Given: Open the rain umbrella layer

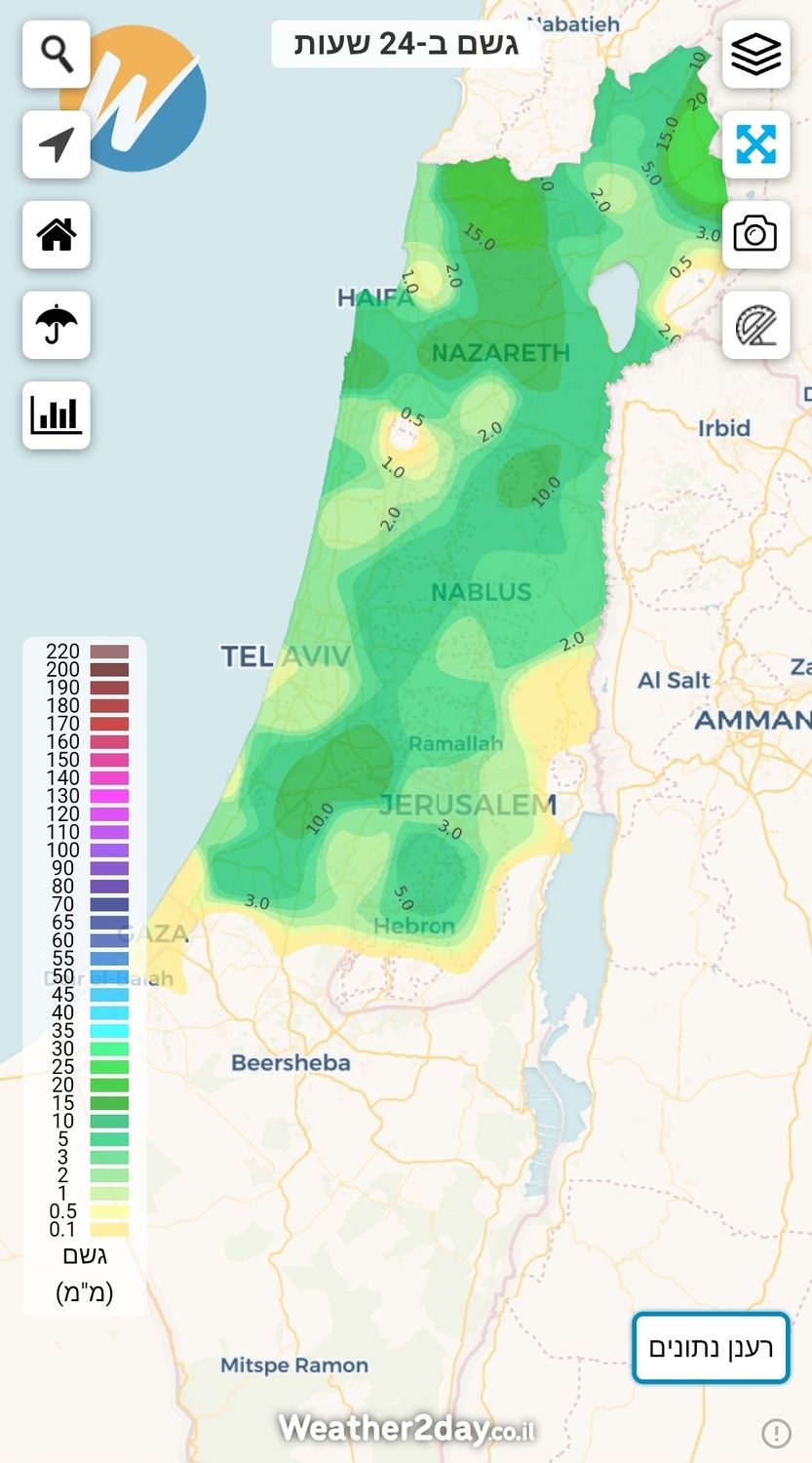Looking at the screenshot, I should 57,325.
